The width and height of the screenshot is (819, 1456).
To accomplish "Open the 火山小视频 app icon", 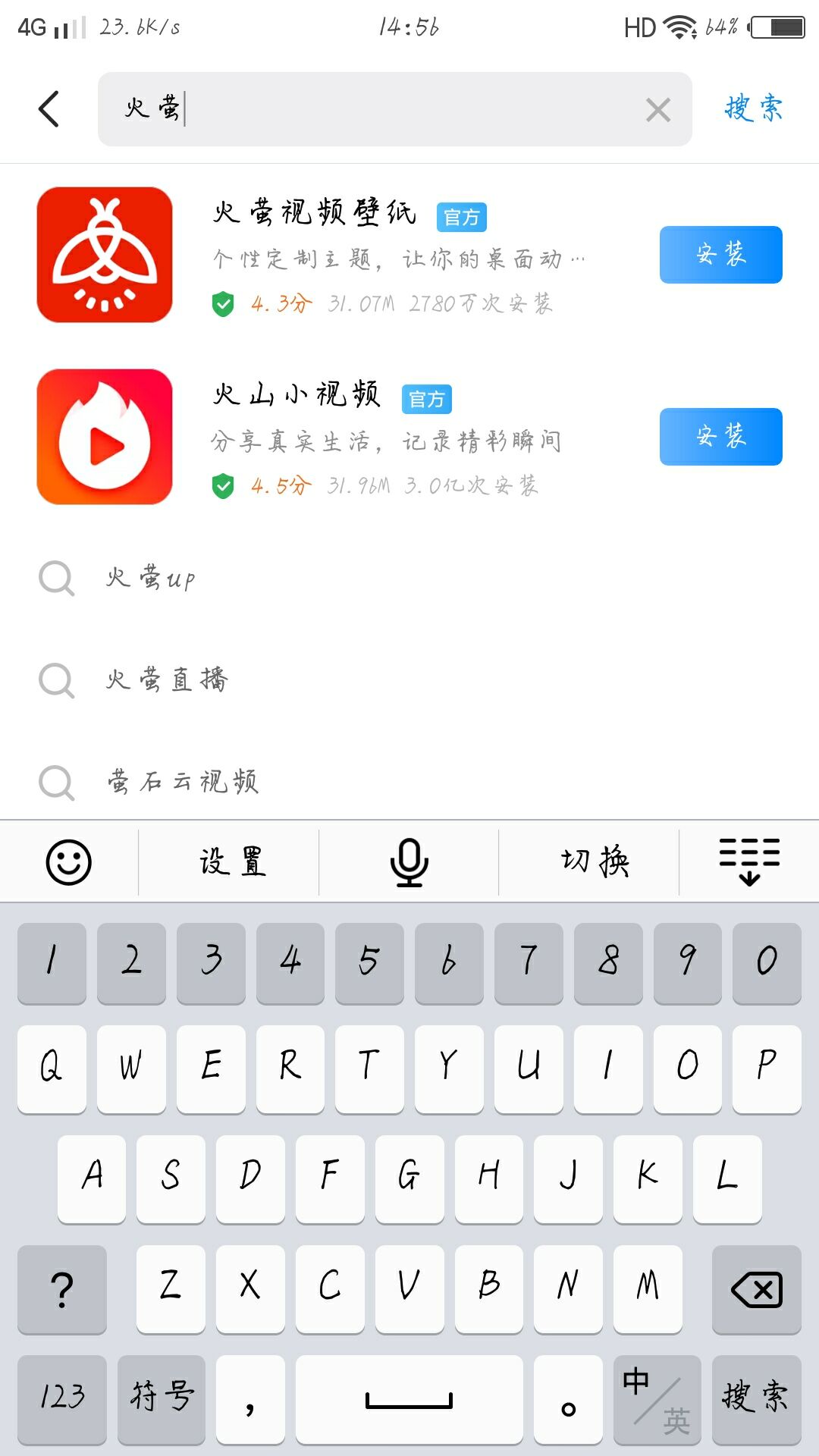I will click(x=104, y=437).
